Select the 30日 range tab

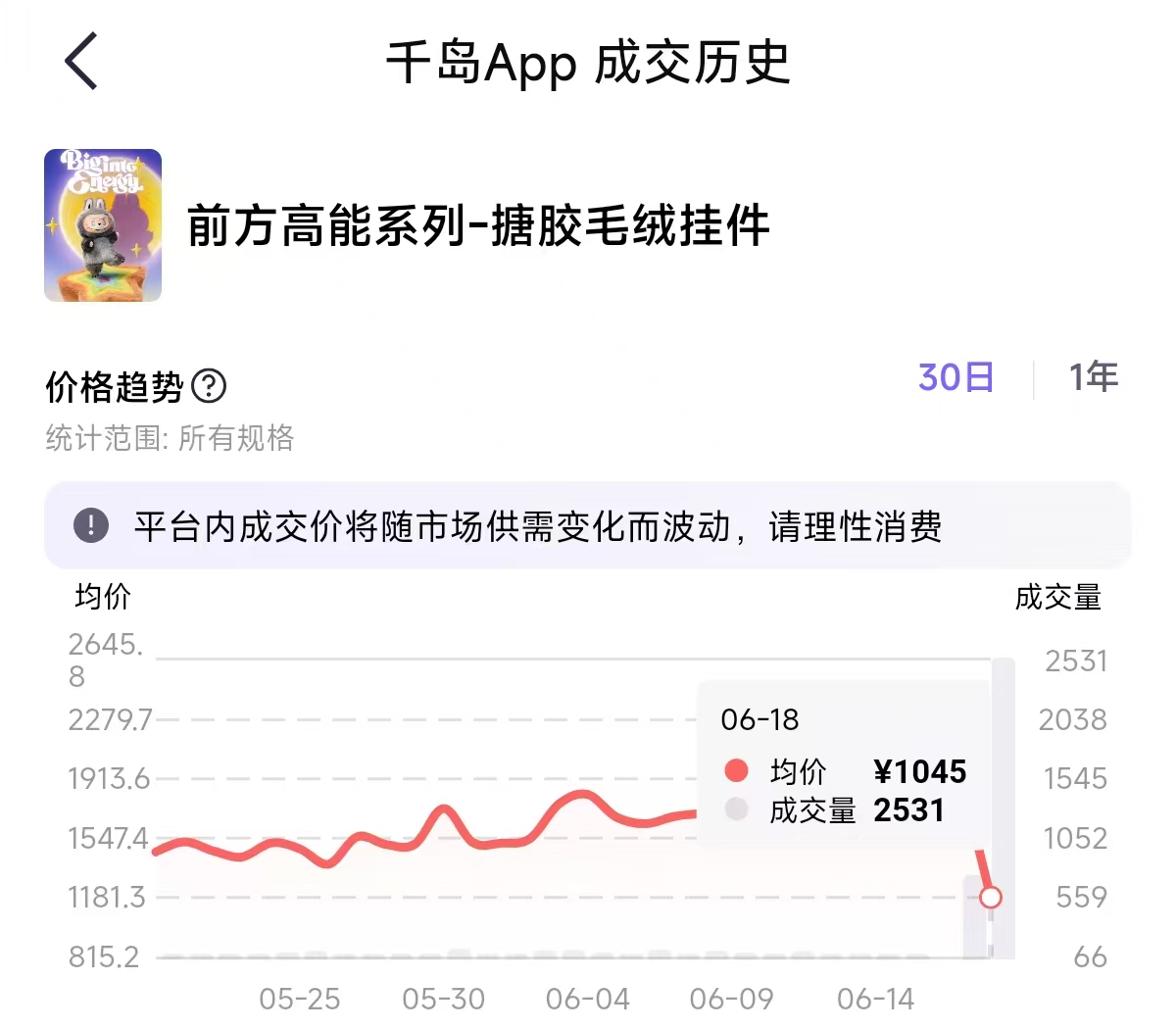pos(955,377)
